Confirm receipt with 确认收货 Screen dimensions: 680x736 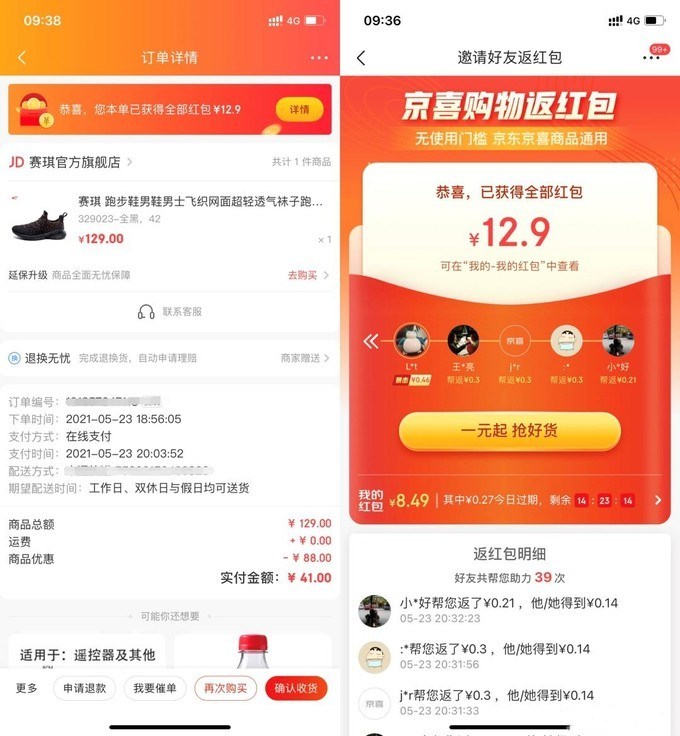tap(296, 688)
